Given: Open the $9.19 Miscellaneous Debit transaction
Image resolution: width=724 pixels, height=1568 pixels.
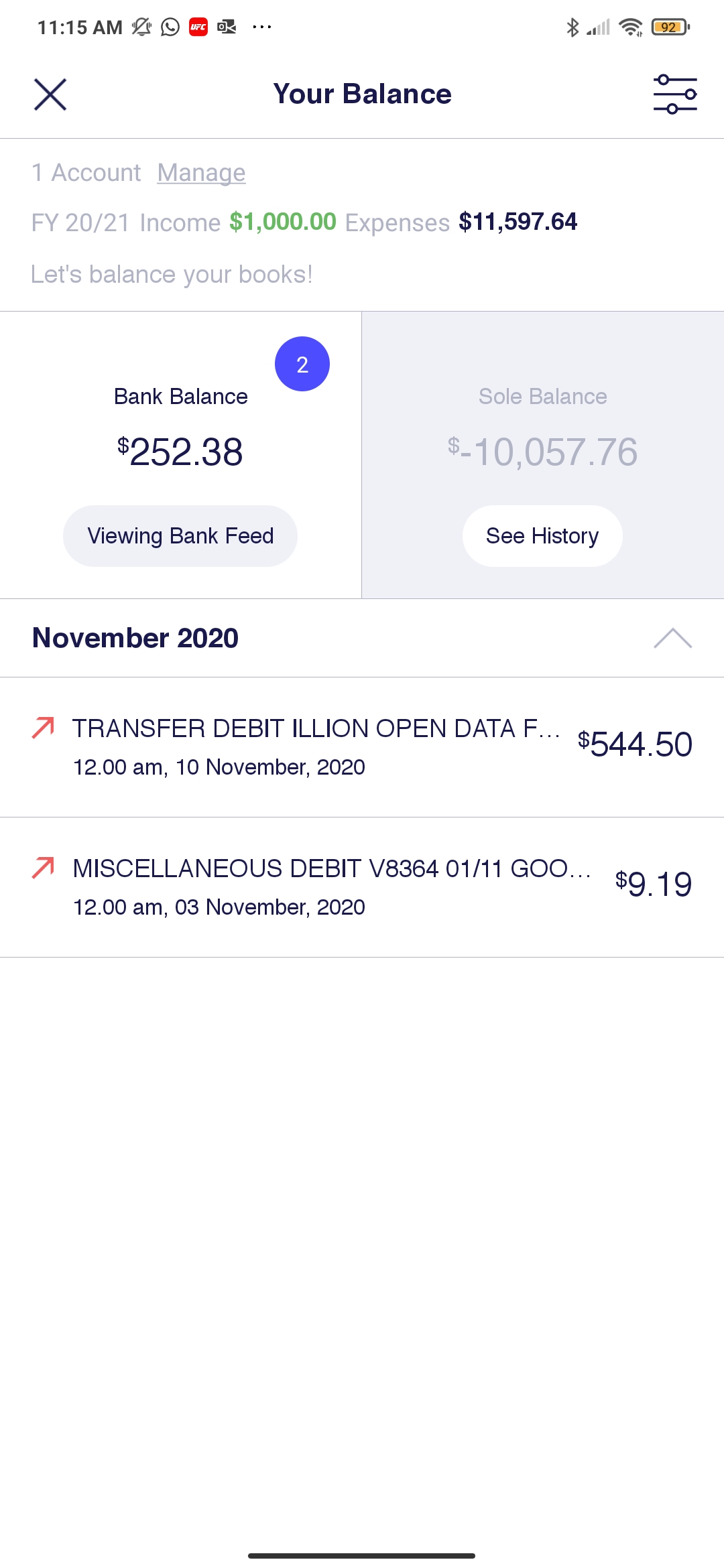Looking at the screenshot, I should coord(362,887).
